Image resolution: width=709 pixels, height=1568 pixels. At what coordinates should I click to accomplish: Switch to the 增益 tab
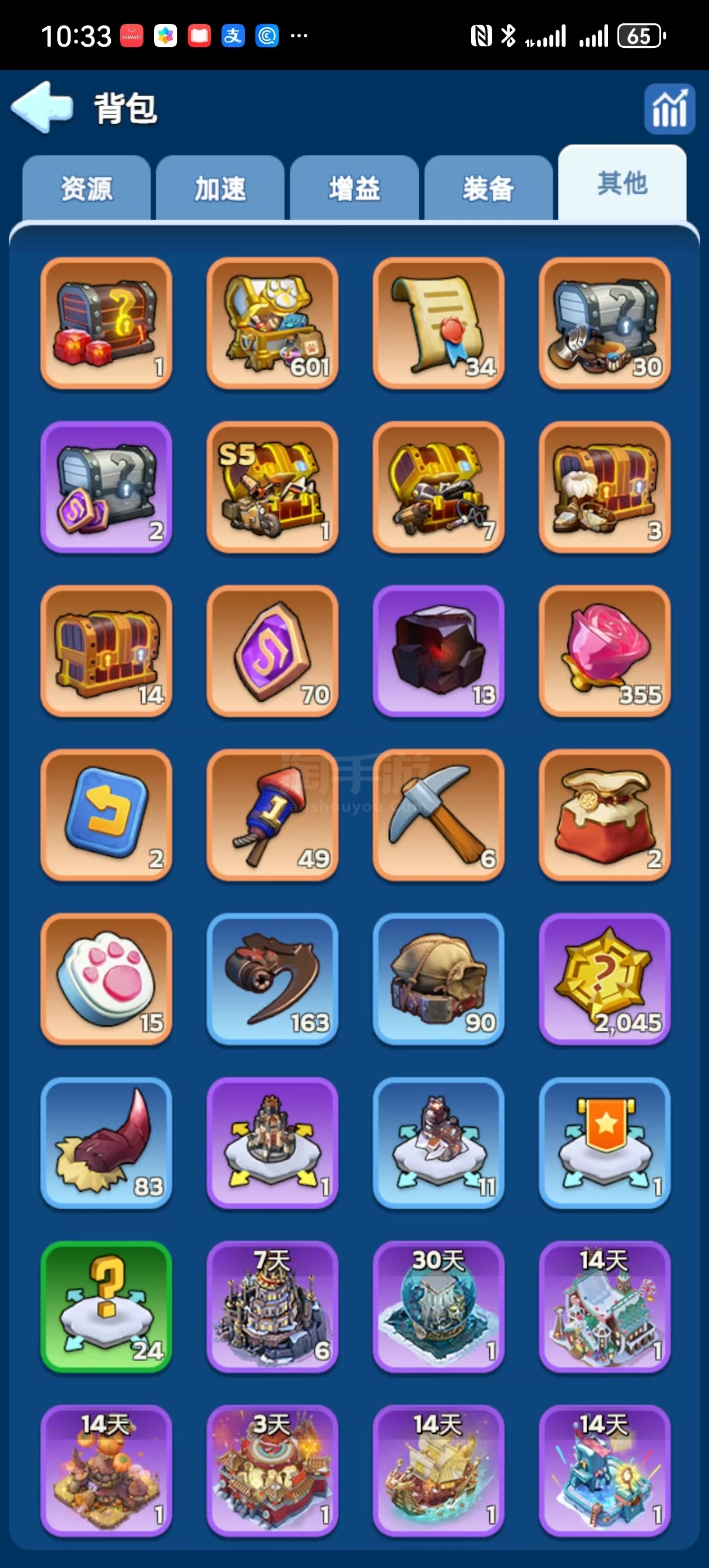tap(354, 188)
